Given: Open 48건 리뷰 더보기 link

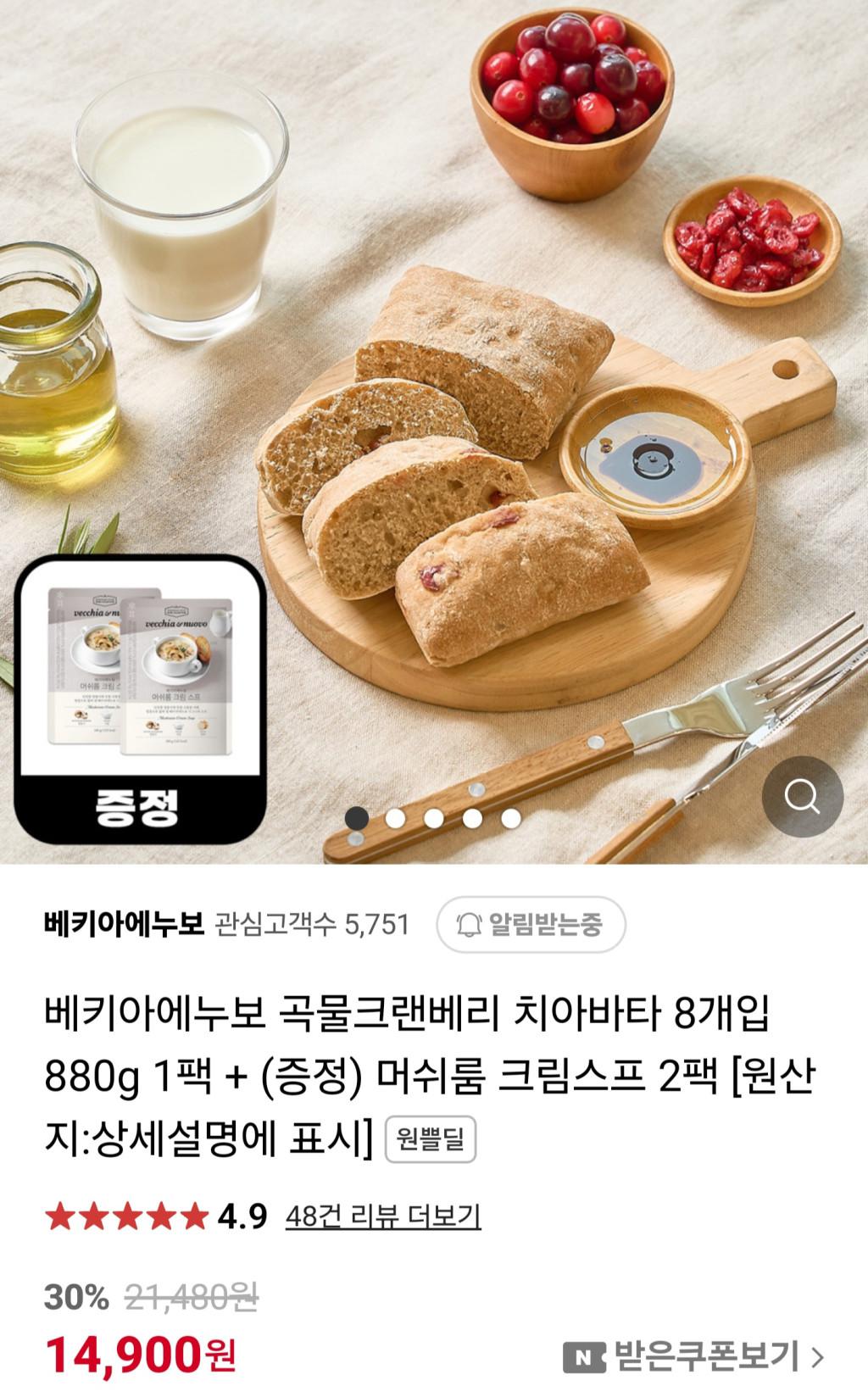Looking at the screenshot, I should pyautogui.click(x=382, y=1216).
